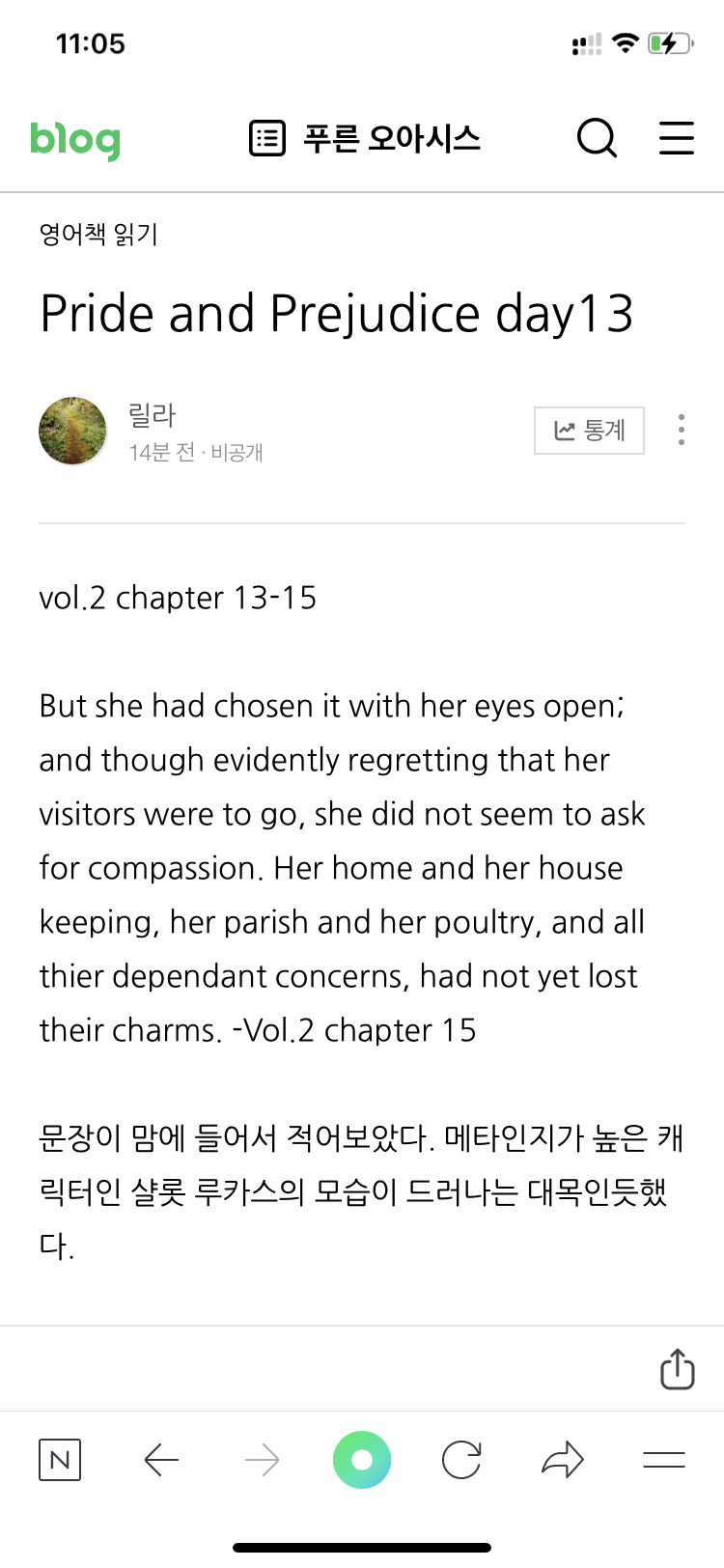Tap the green Naver search circle
Viewport: 724px width, 1568px height.
pos(362,1460)
